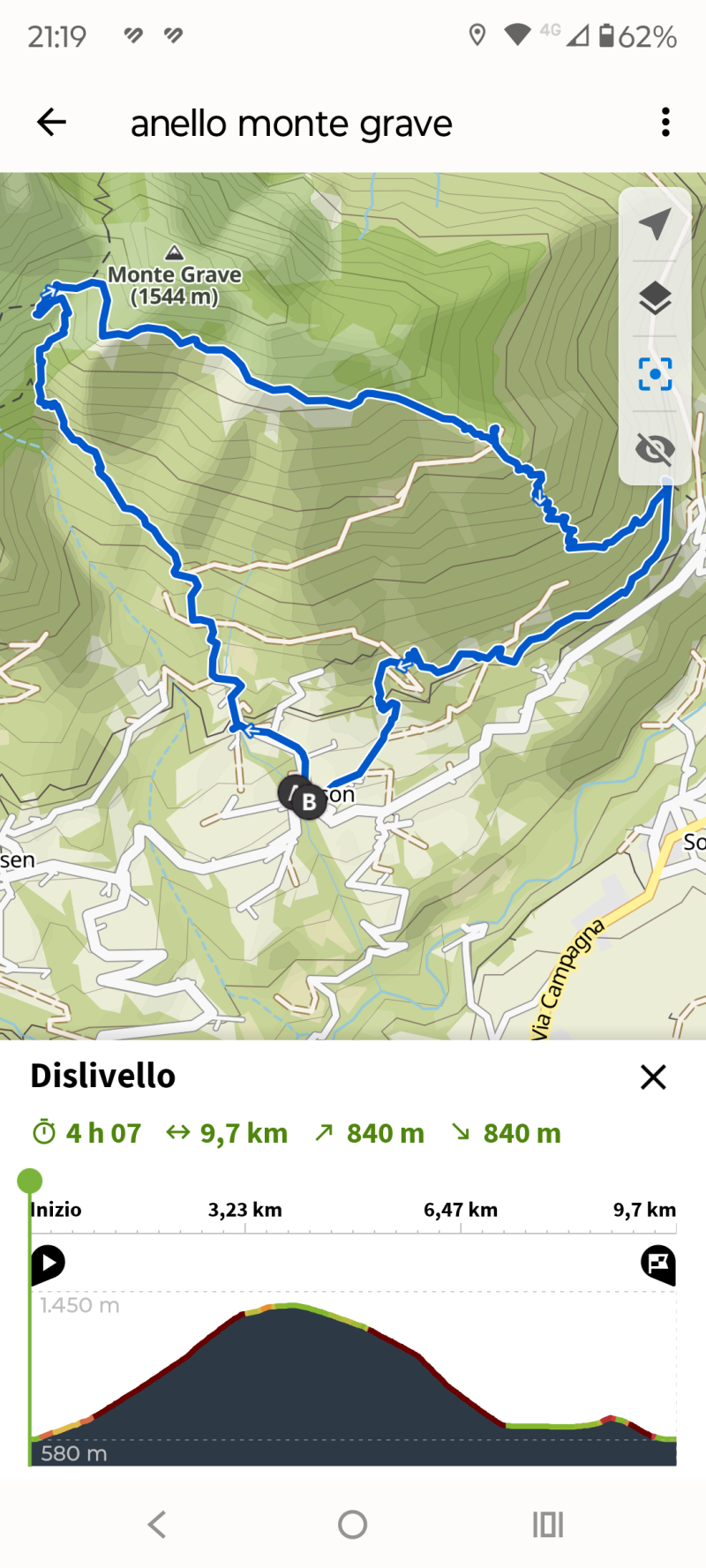Close the Dislivello elevation panel
The width and height of the screenshot is (706, 1568).
(653, 1077)
